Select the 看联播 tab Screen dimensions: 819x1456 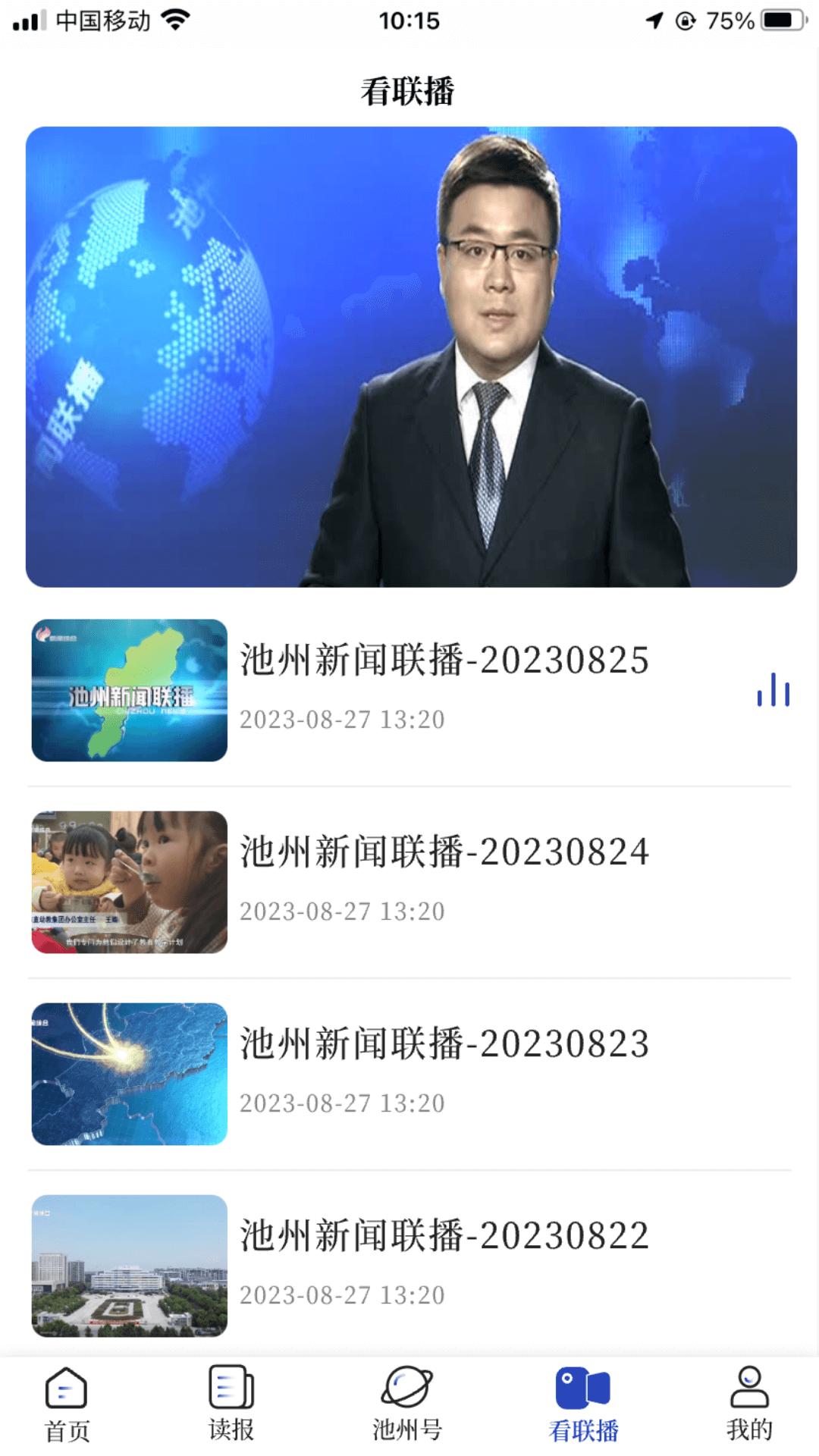(583, 1404)
